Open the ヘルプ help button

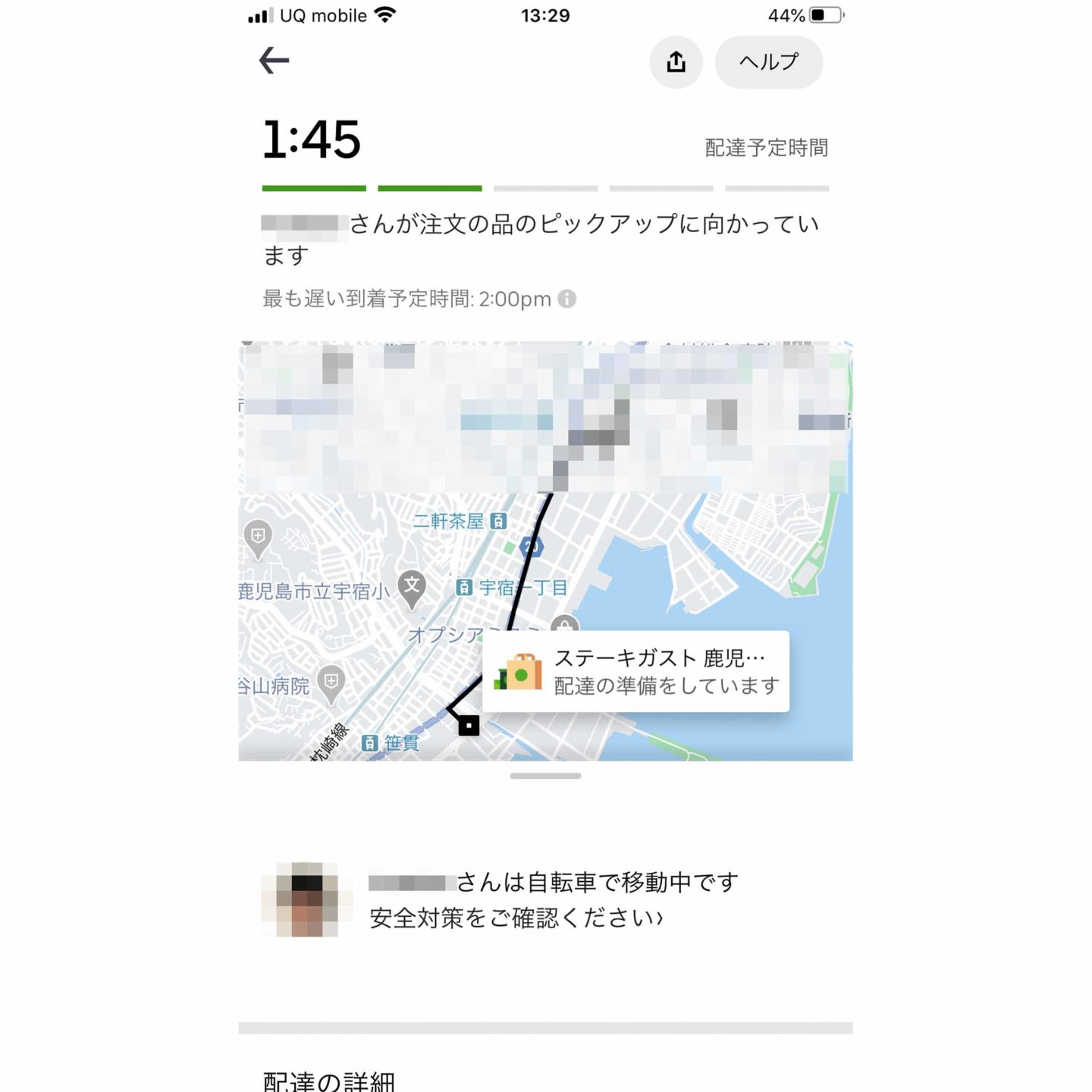coord(768,62)
